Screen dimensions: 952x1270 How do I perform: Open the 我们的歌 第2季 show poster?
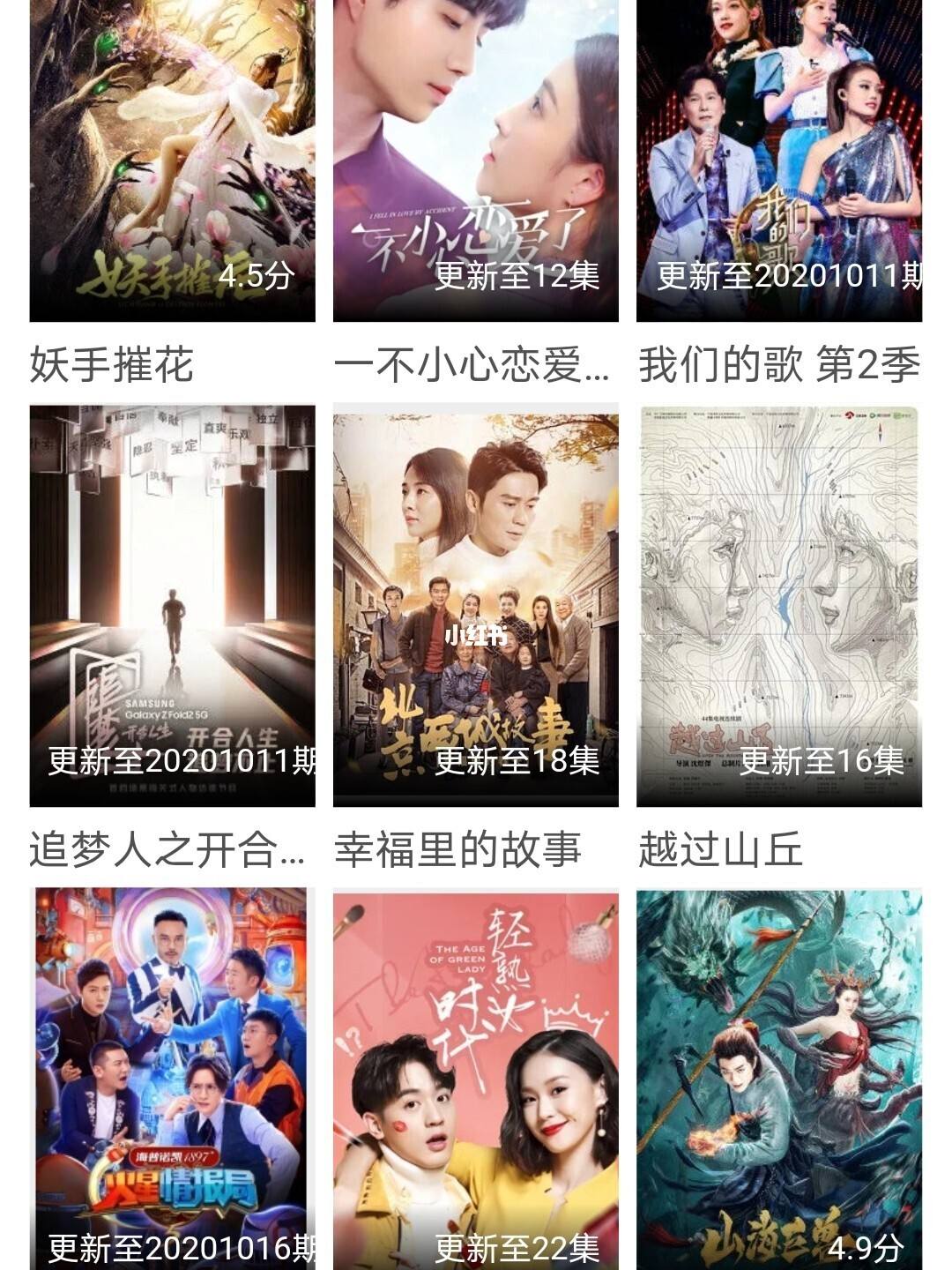click(x=780, y=159)
